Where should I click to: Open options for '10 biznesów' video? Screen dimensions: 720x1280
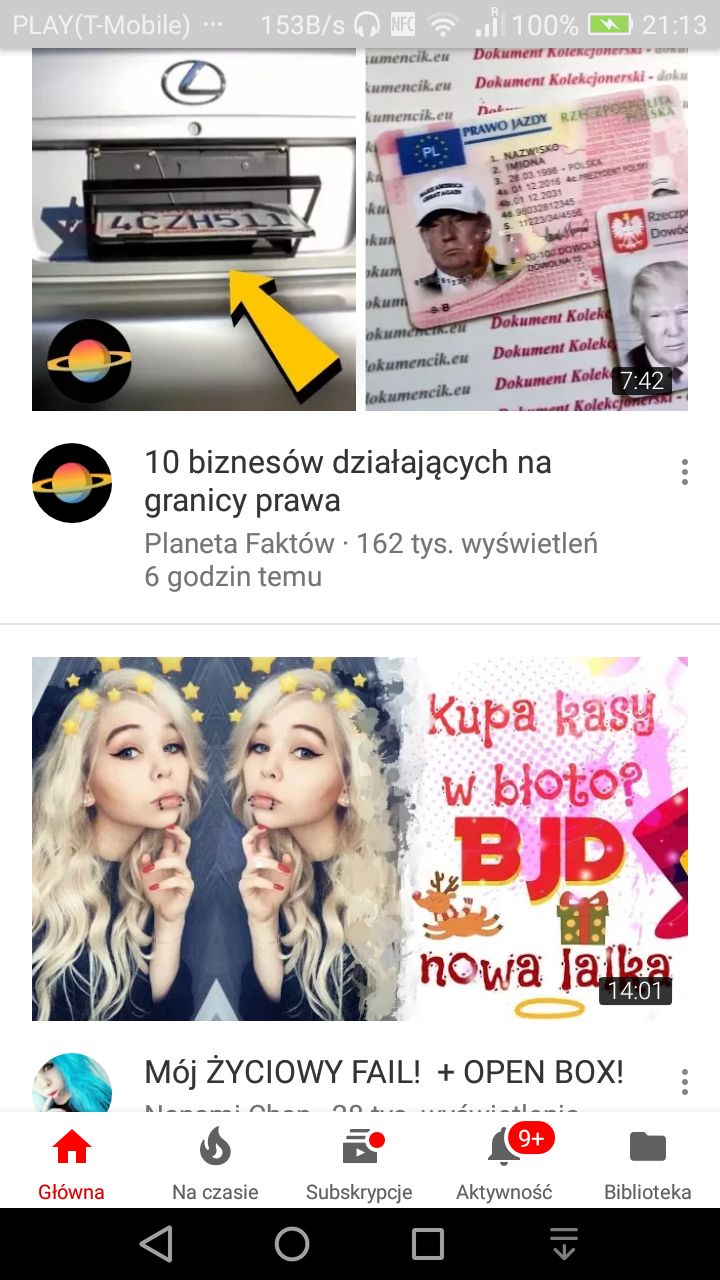[x=684, y=472]
